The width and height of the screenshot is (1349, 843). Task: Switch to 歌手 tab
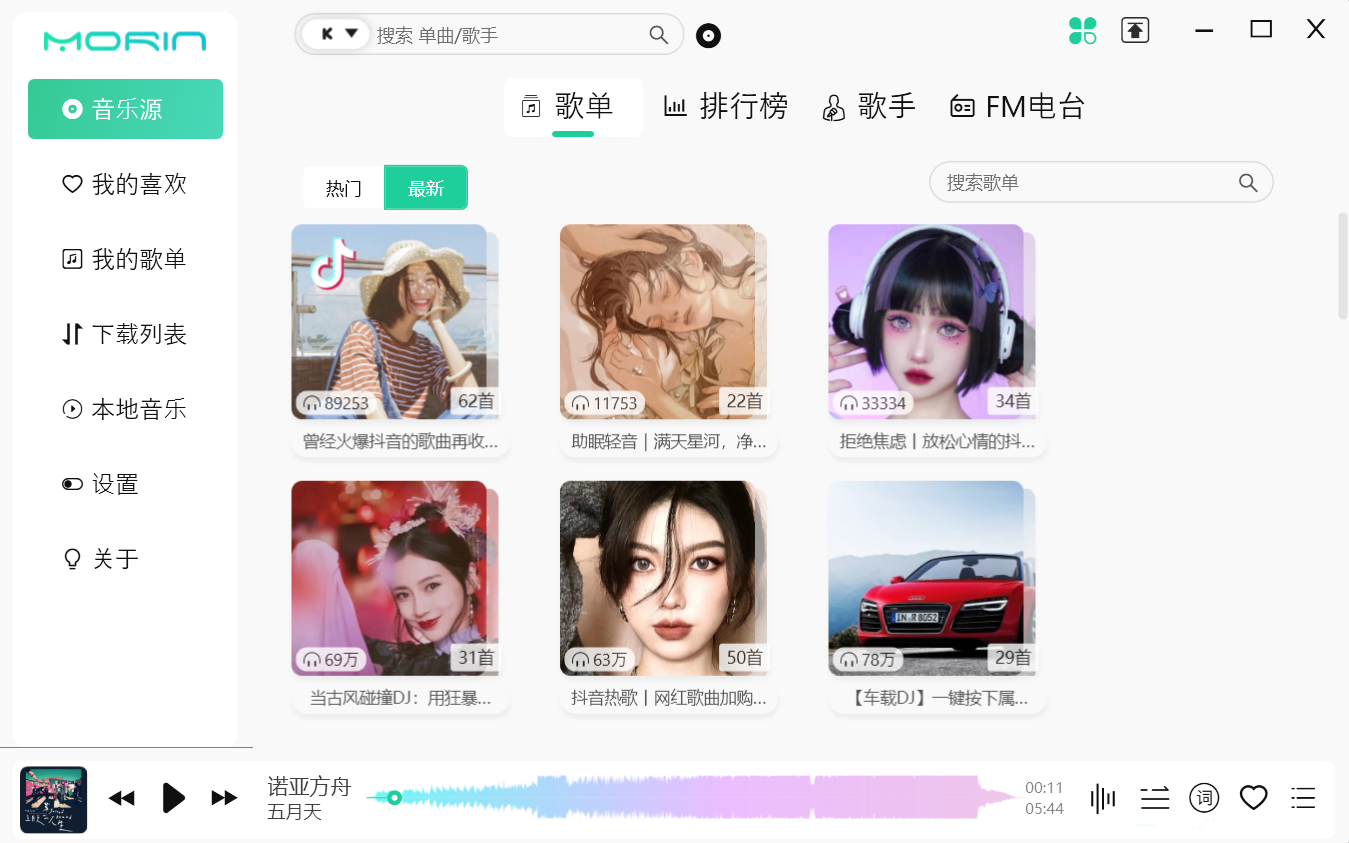tap(869, 106)
